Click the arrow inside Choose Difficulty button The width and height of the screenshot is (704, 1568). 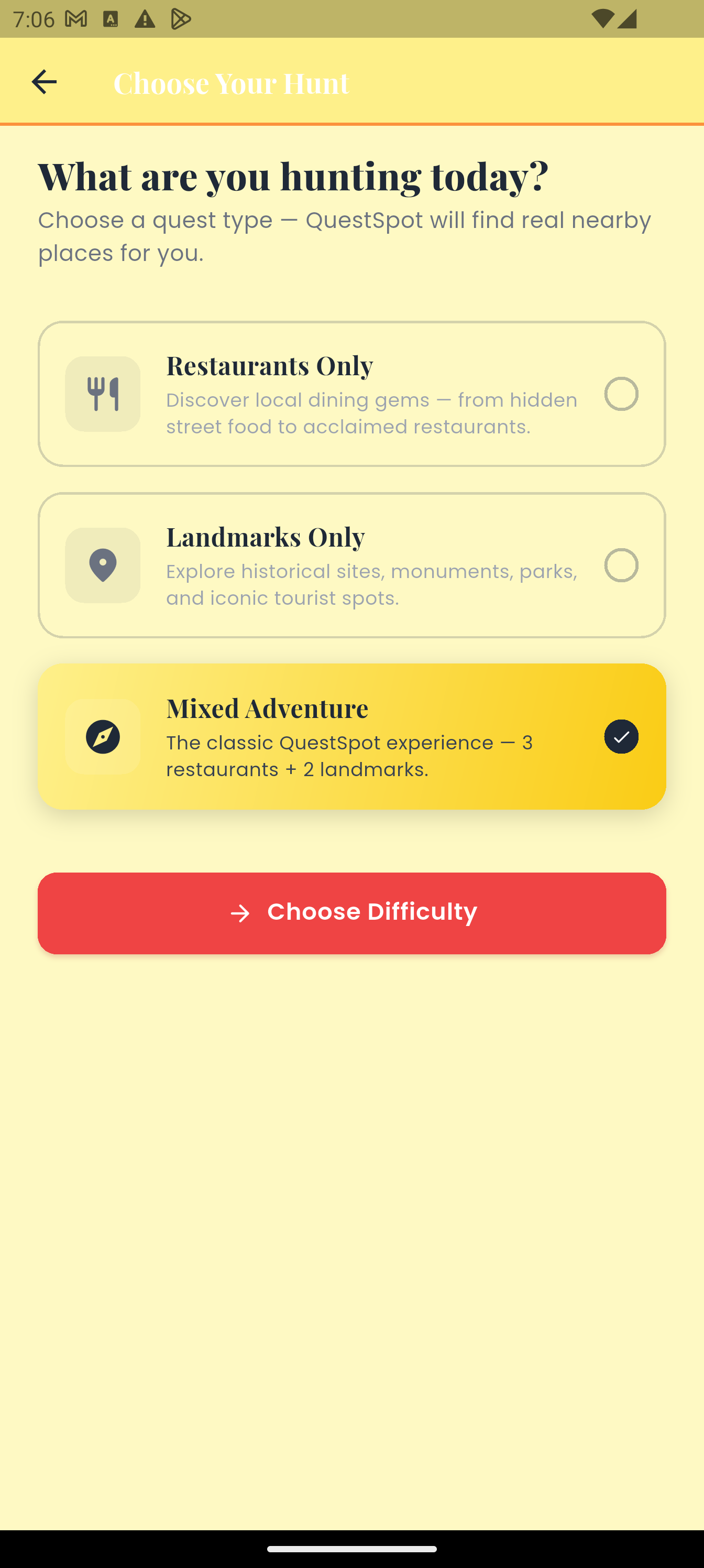(241, 912)
